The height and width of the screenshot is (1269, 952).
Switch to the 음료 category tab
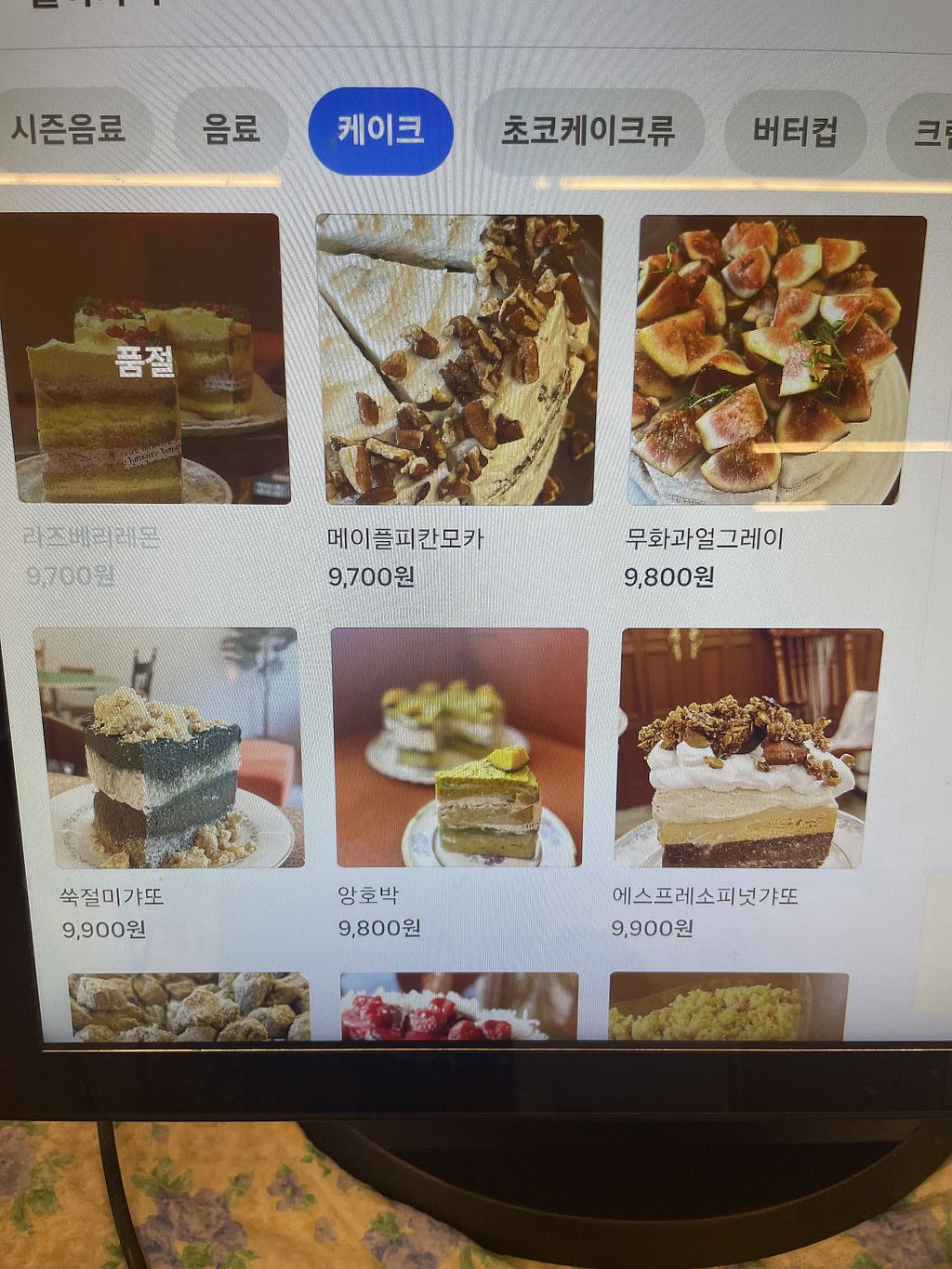coord(231,129)
